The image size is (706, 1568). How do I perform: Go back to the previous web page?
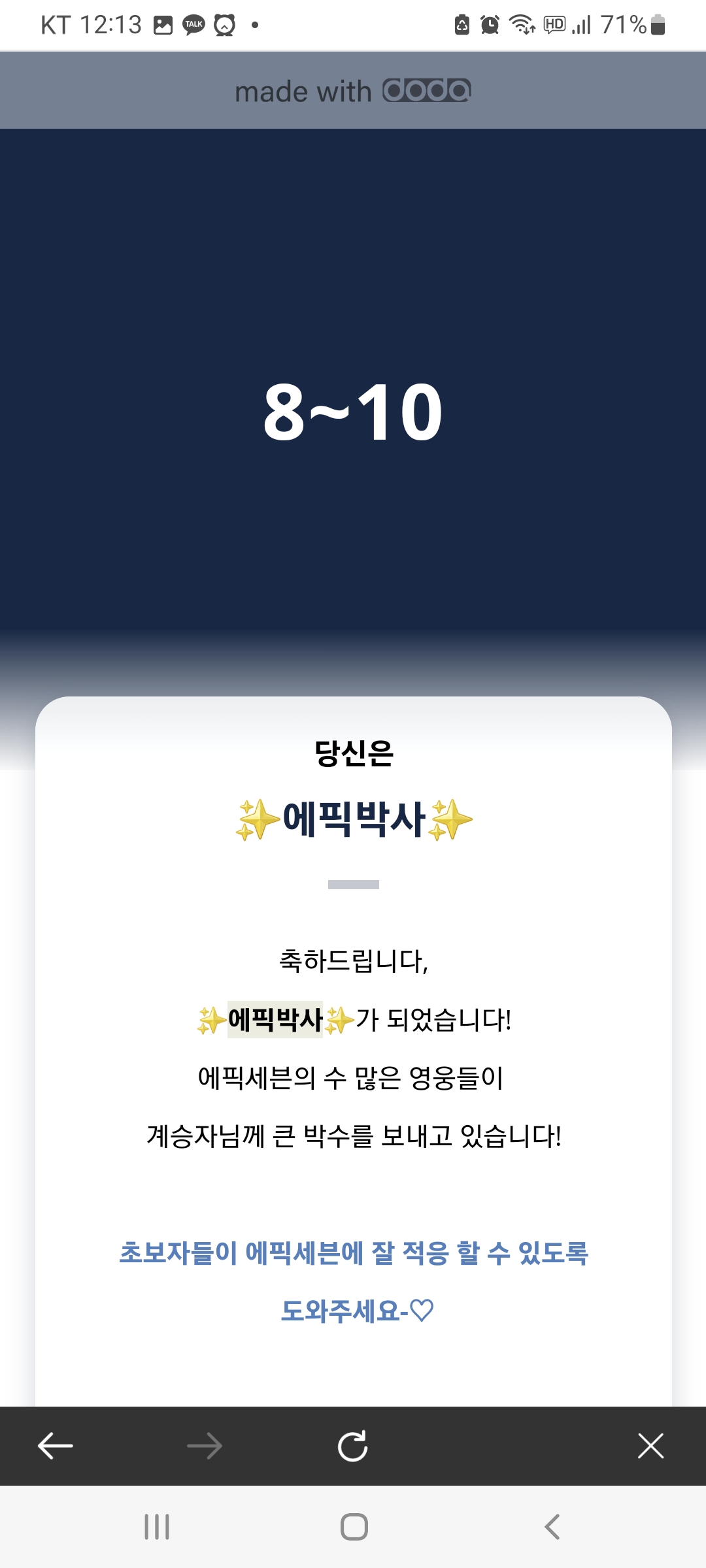coord(56,1446)
